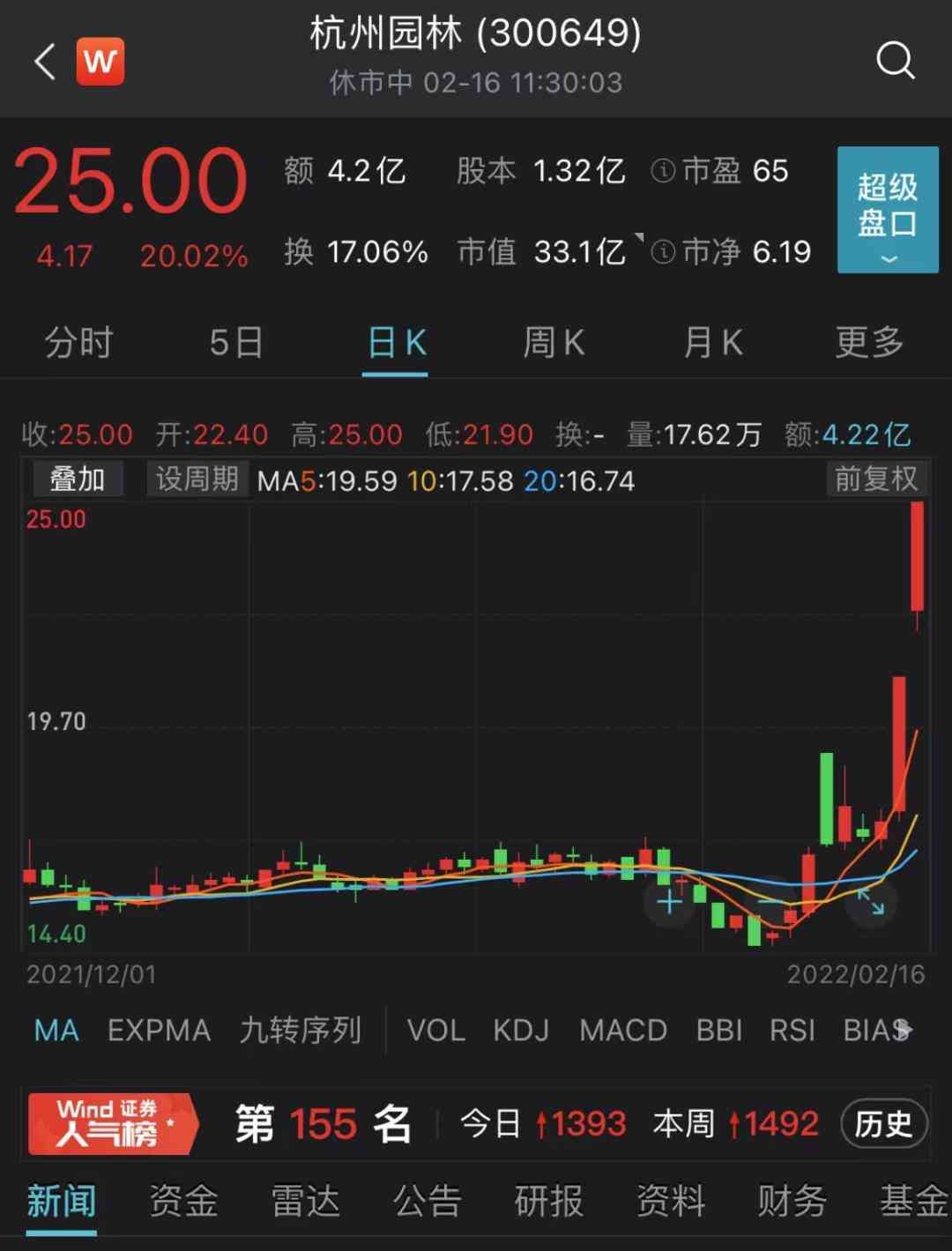Show the KDJ sub-indicator

pos(521,1030)
